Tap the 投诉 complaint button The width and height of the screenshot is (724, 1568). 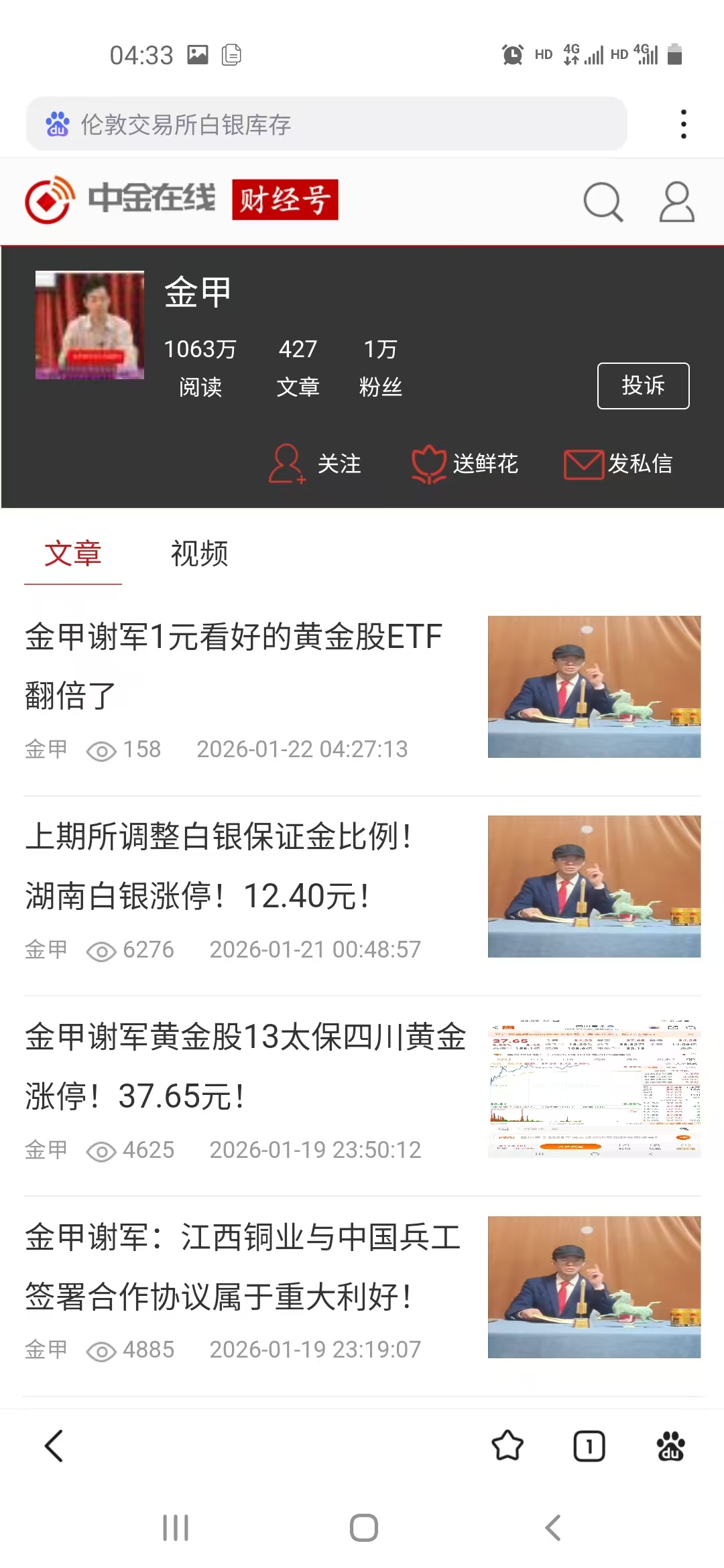pyautogui.click(x=643, y=385)
